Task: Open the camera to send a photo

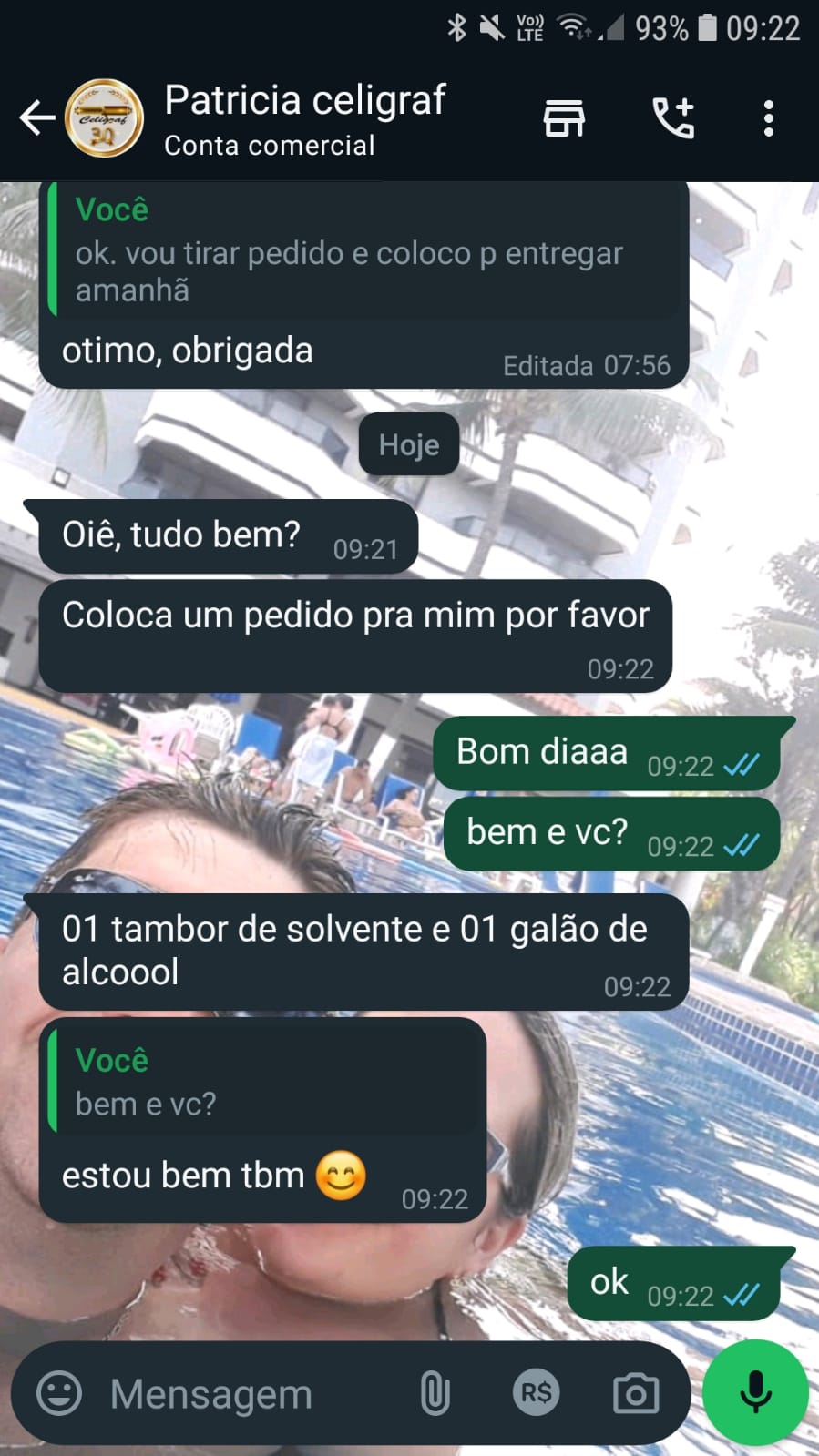Action: pyautogui.click(x=636, y=1393)
